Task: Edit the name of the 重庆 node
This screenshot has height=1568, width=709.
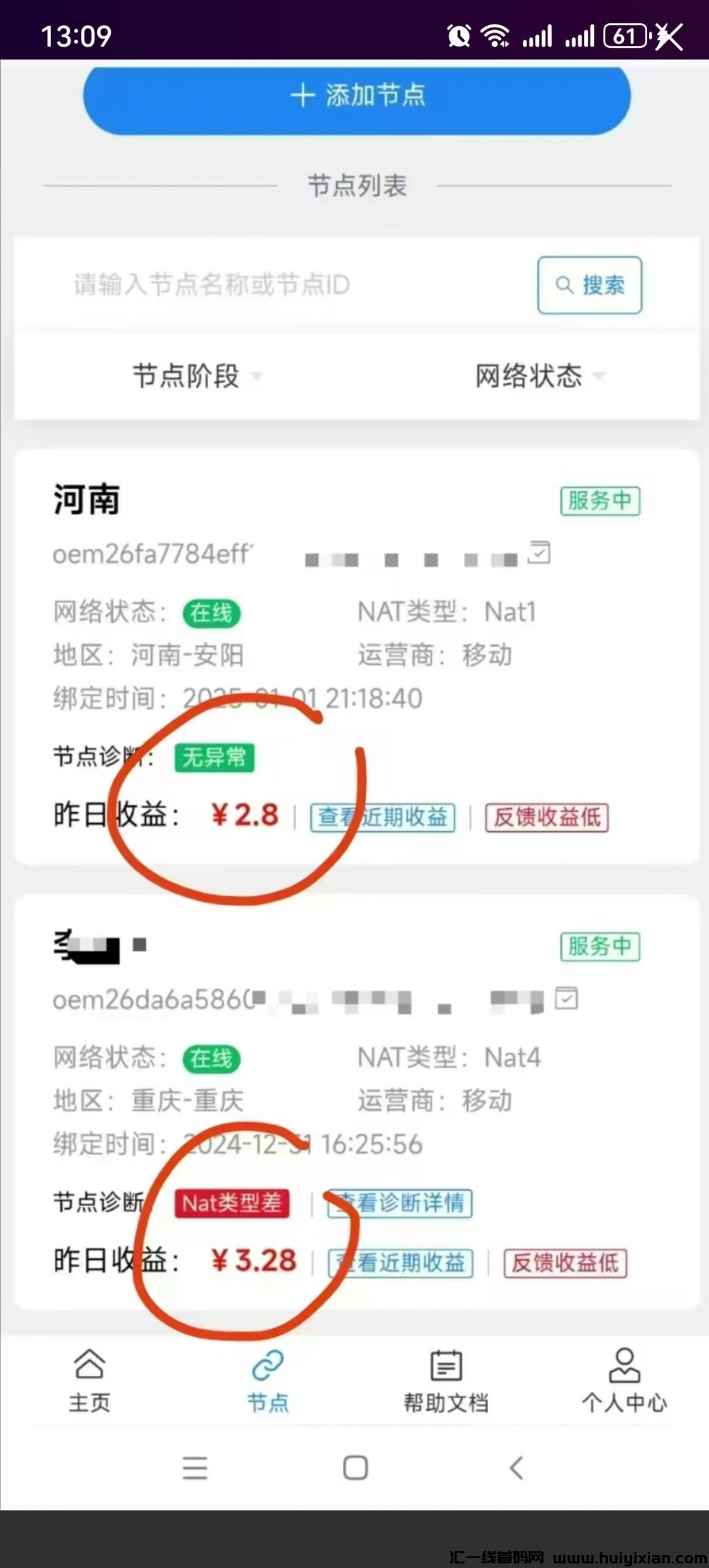Action: [566, 998]
